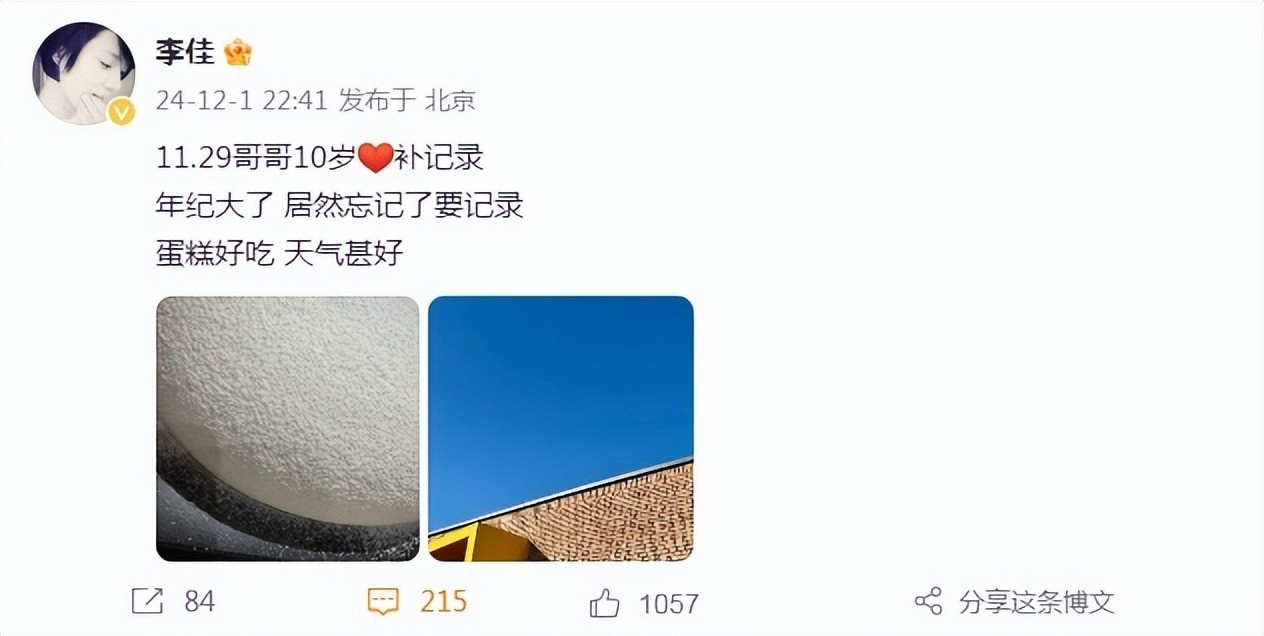Open the username 李佳 profile link
The image size is (1264, 636).
pyautogui.click(x=184, y=52)
